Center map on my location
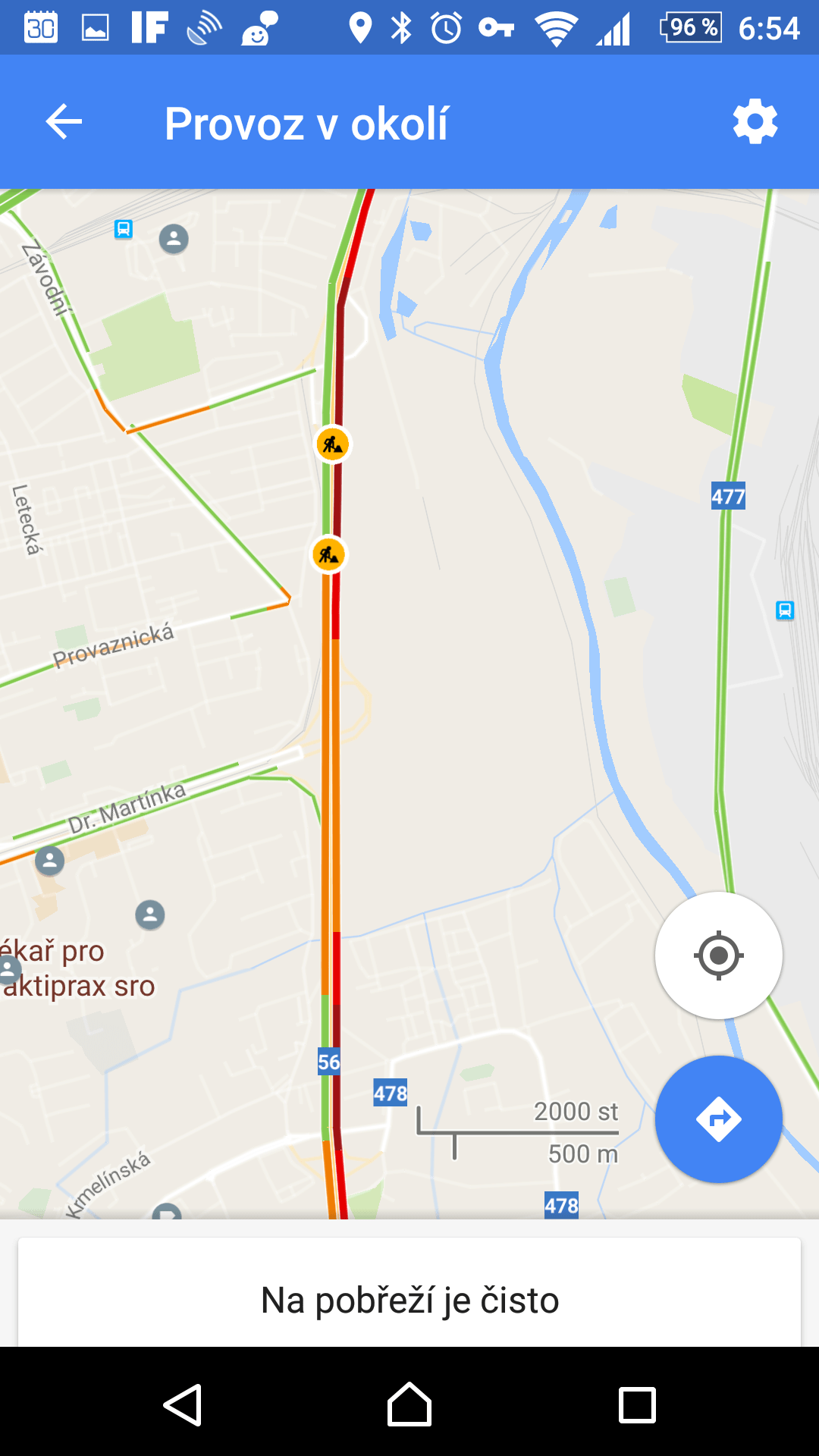Image resolution: width=819 pixels, height=1456 pixels. (x=719, y=955)
